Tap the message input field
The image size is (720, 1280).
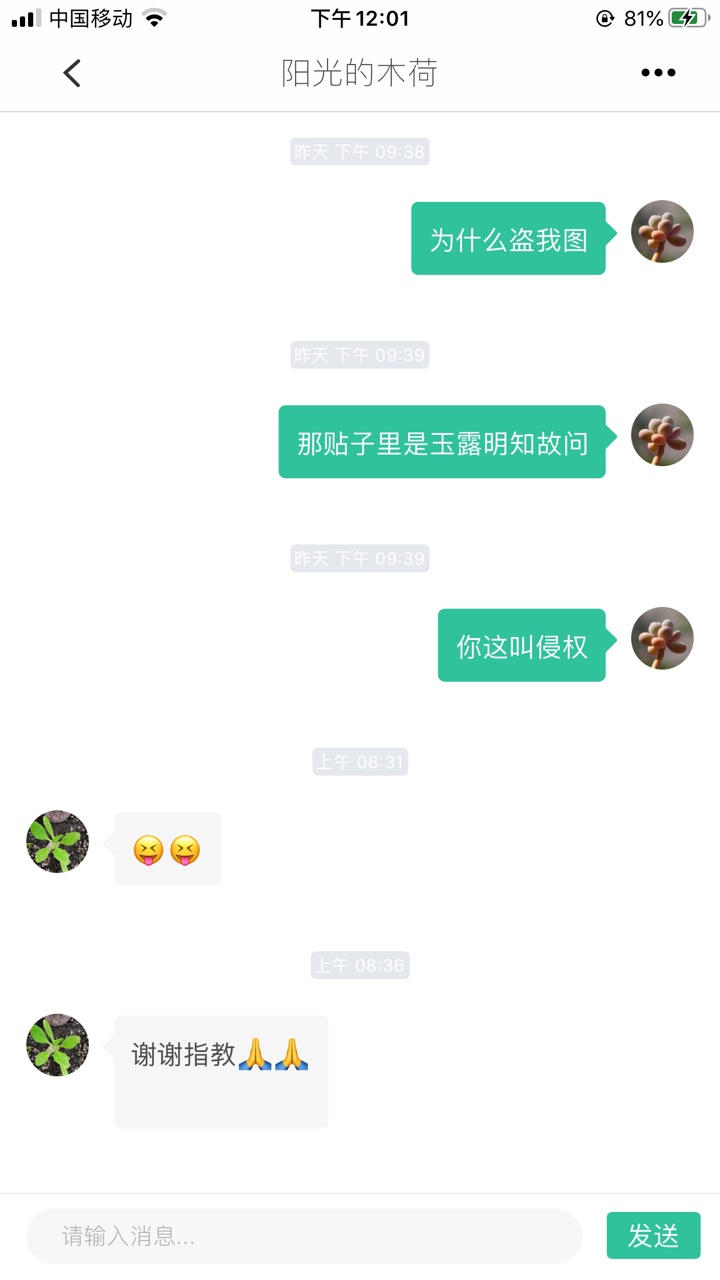pos(304,1236)
